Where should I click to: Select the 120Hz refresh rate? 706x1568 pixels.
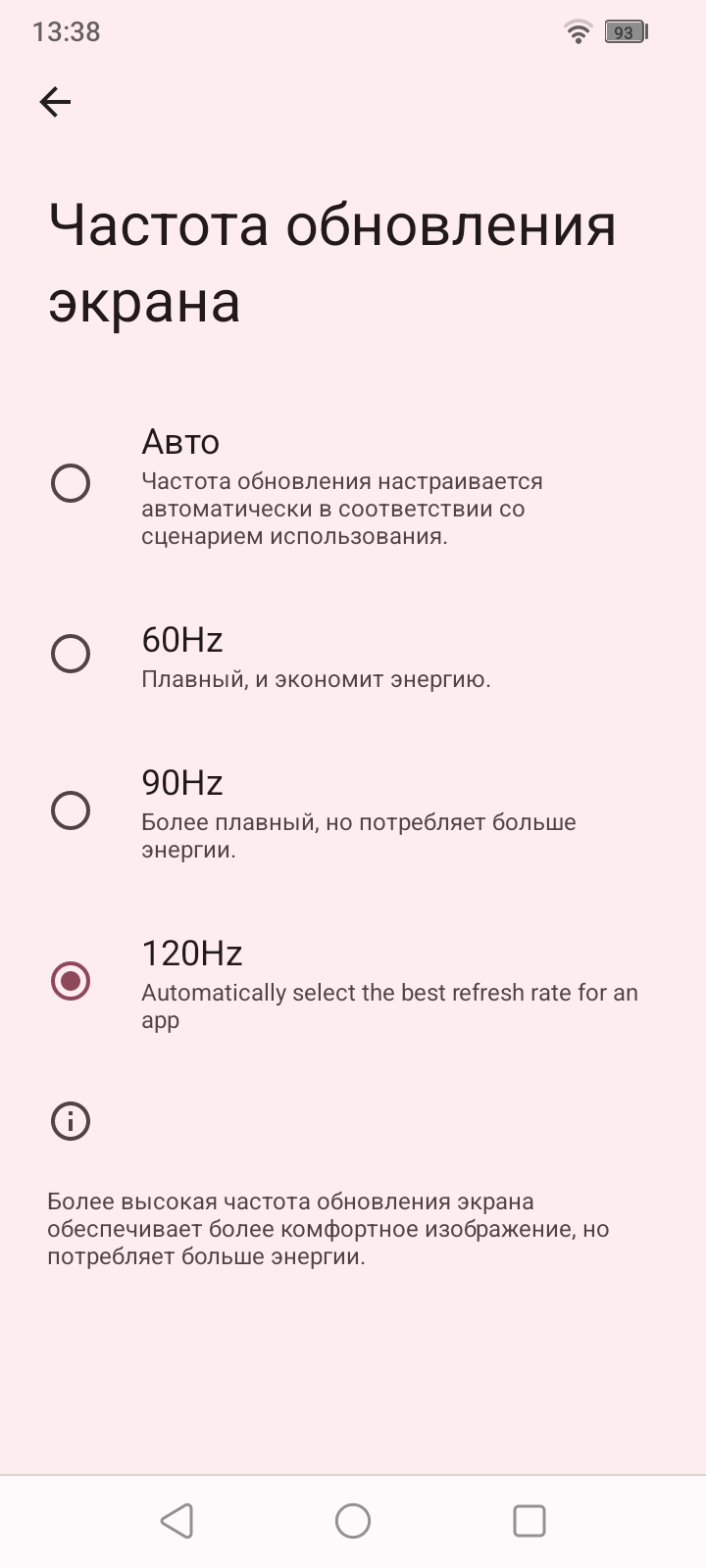point(71,981)
